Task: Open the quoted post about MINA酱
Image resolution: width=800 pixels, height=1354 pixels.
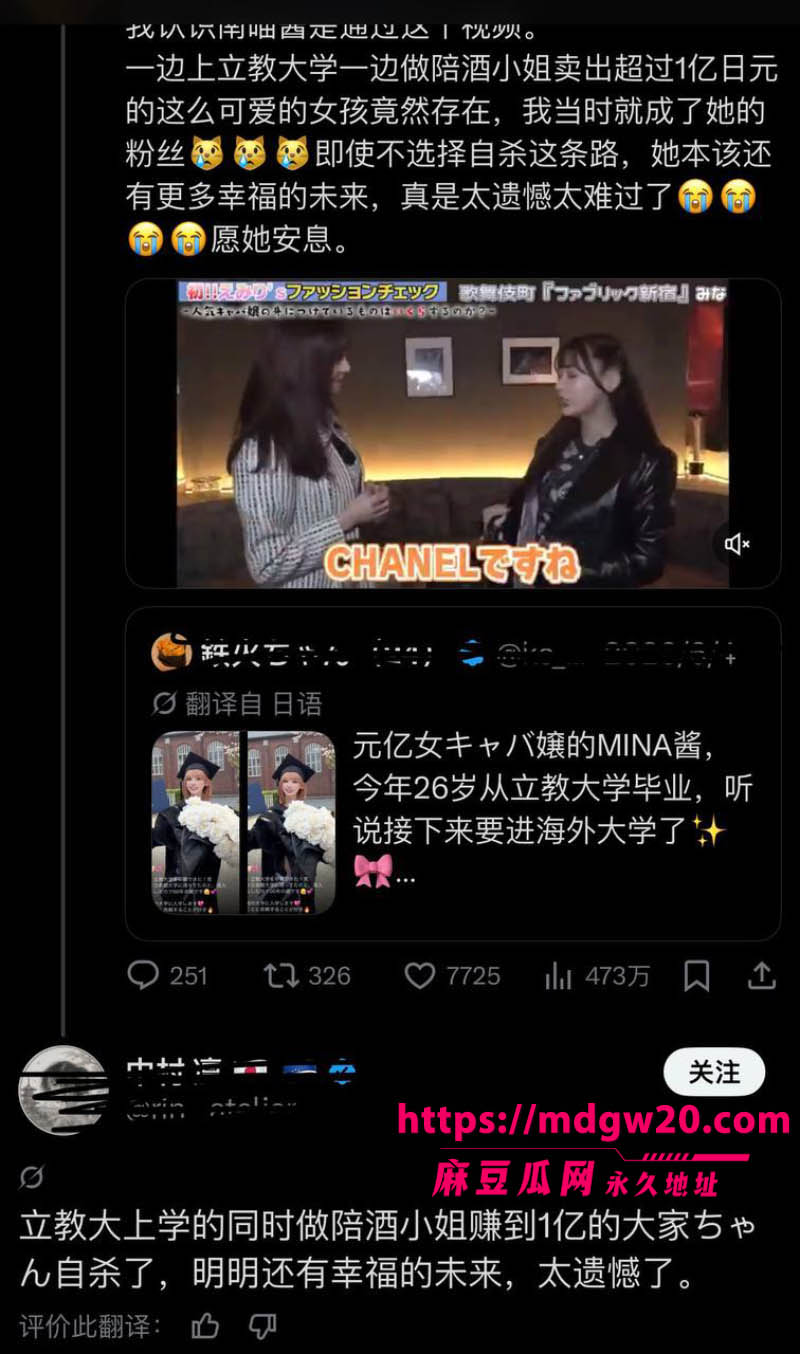Action: pyautogui.click(x=452, y=774)
